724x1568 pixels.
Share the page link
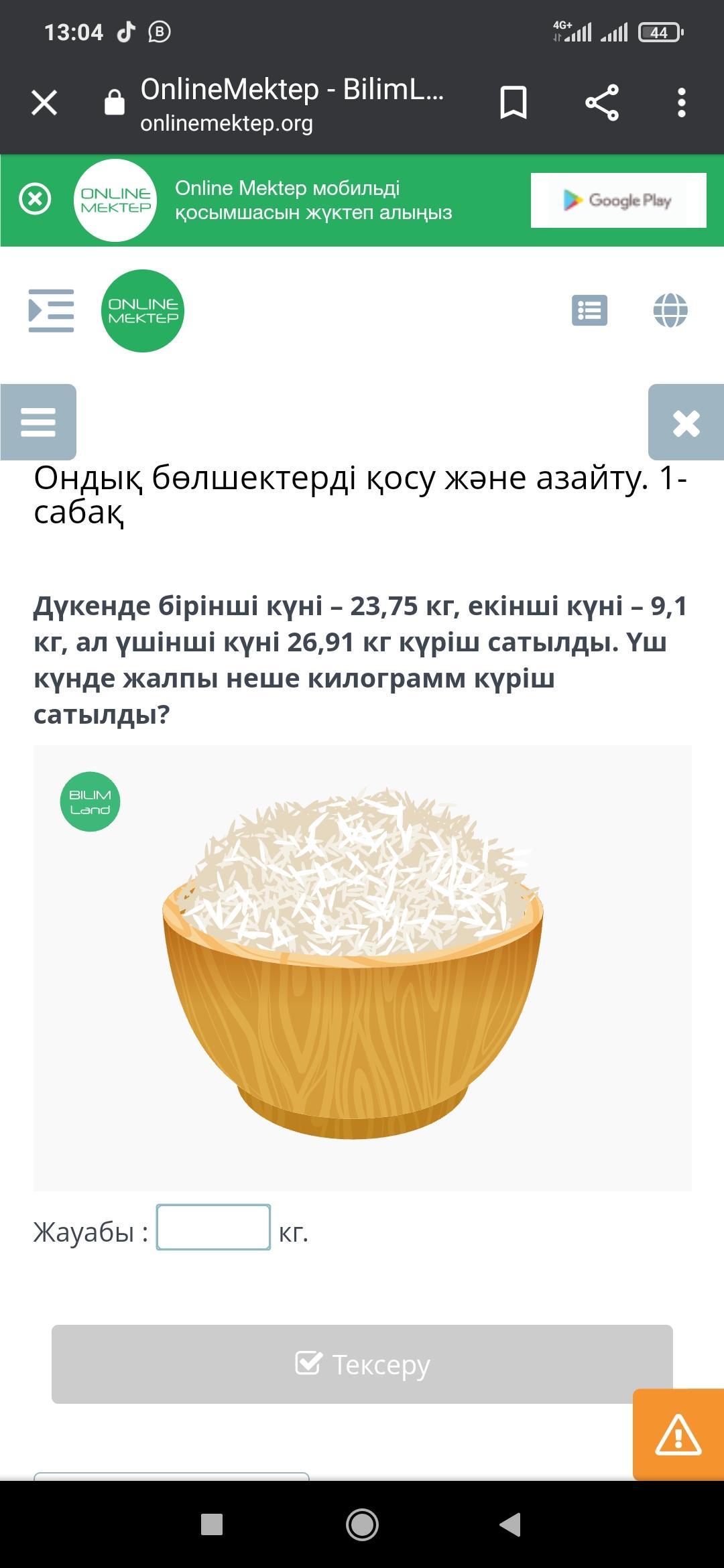point(601,103)
